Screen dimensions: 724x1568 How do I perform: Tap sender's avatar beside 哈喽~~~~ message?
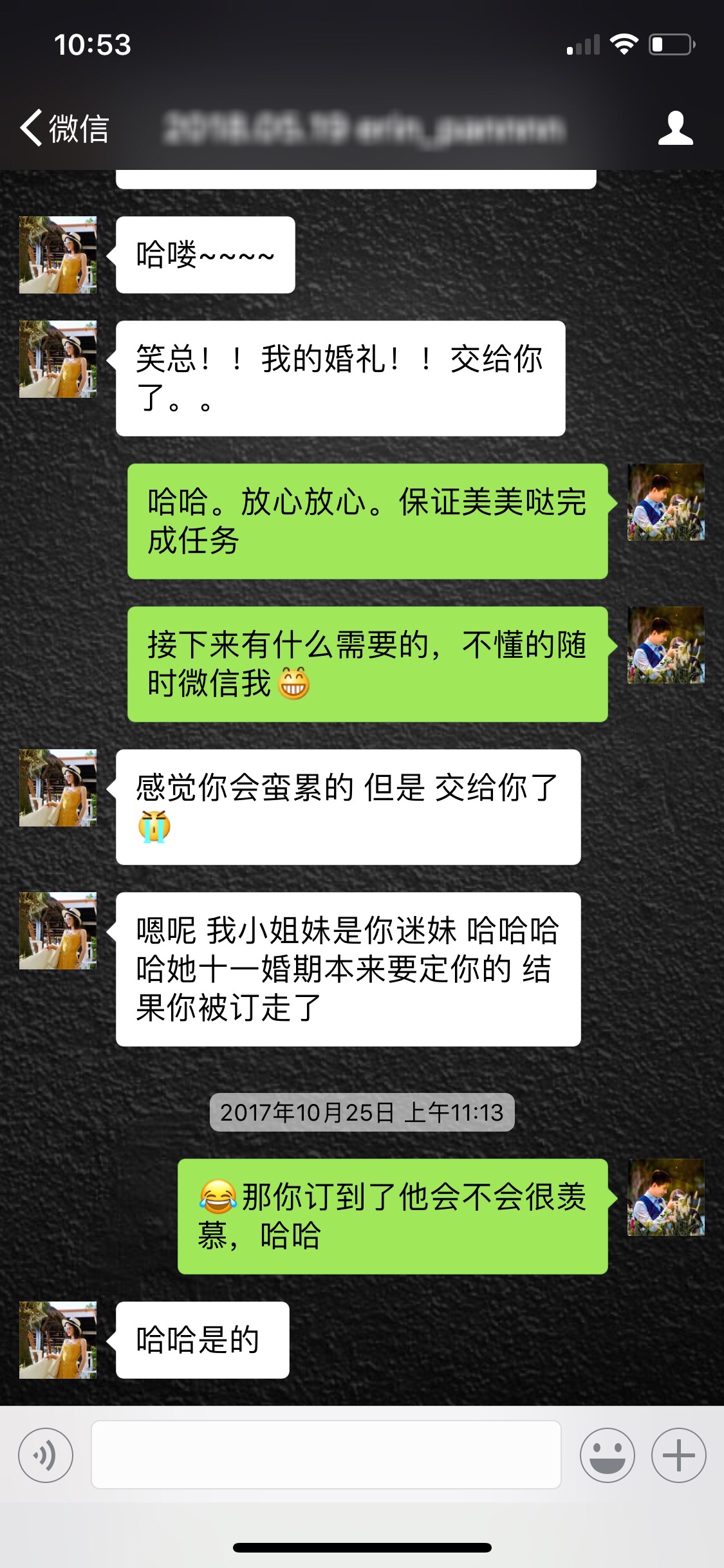pos(58,255)
